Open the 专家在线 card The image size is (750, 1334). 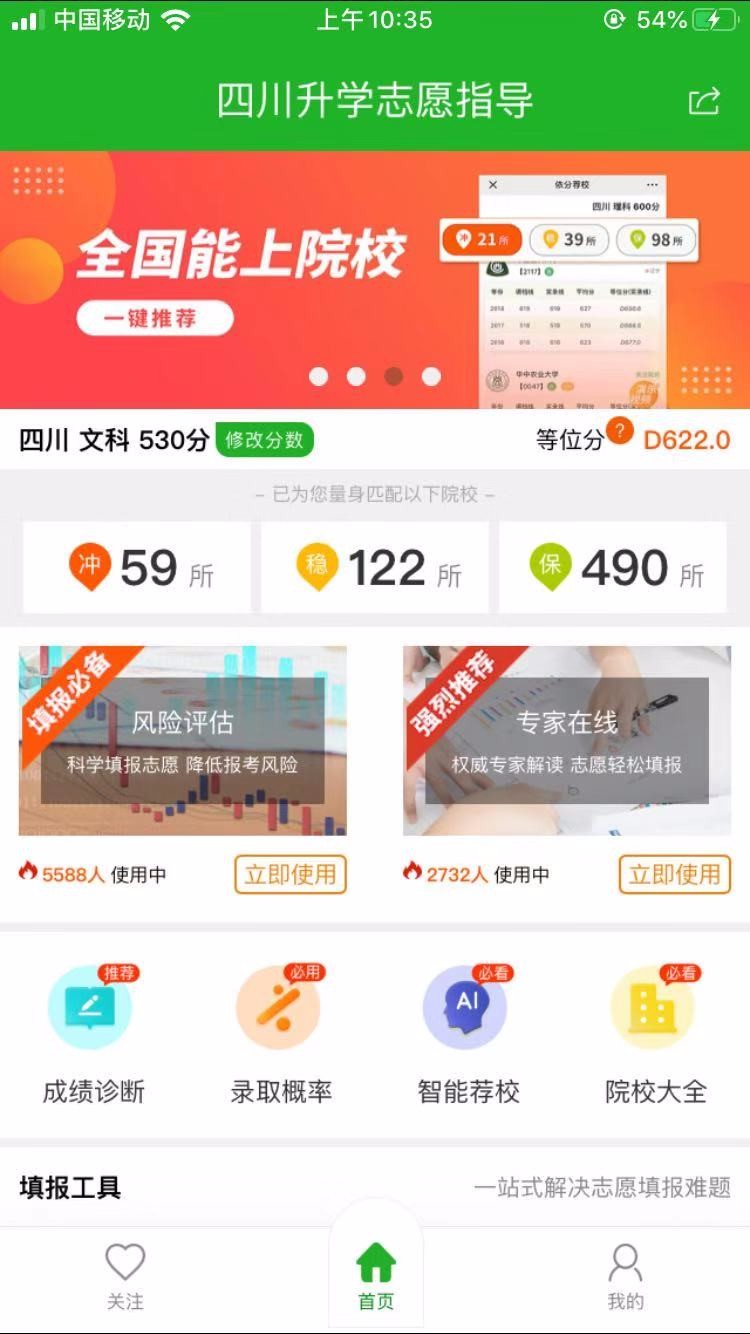pyautogui.click(x=567, y=741)
